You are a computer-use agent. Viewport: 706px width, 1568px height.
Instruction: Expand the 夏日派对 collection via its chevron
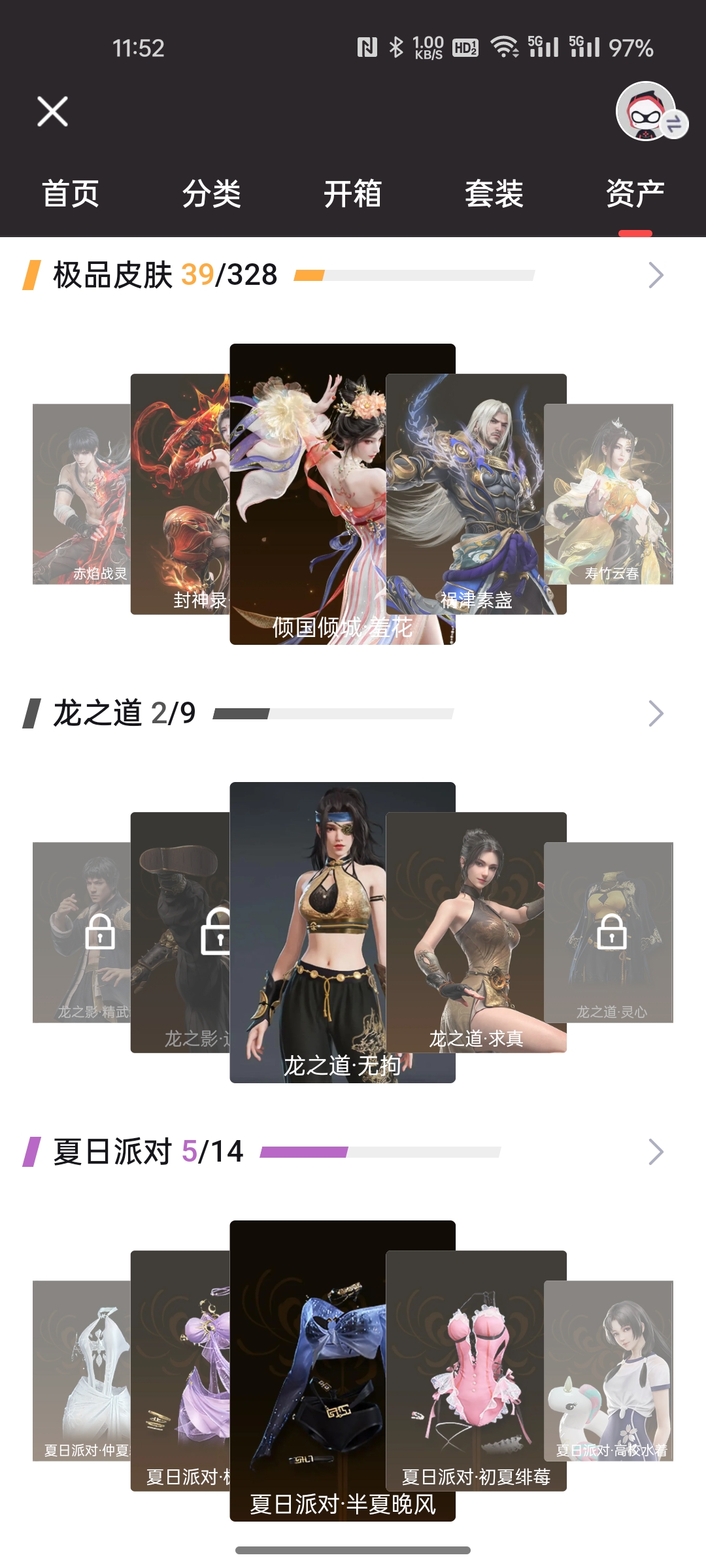(x=656, y=1152)
